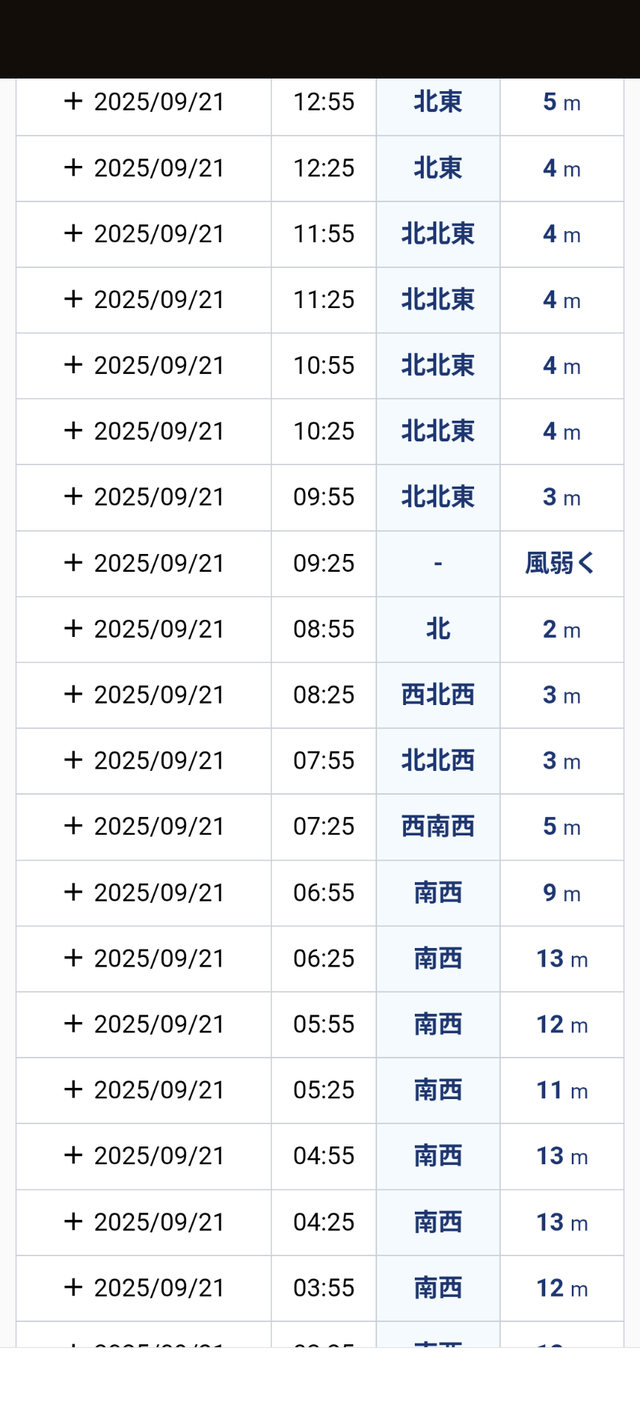Show details for the 07:55 record
The height and width of the screenshot is (1422, 640).
coord(73,760)
